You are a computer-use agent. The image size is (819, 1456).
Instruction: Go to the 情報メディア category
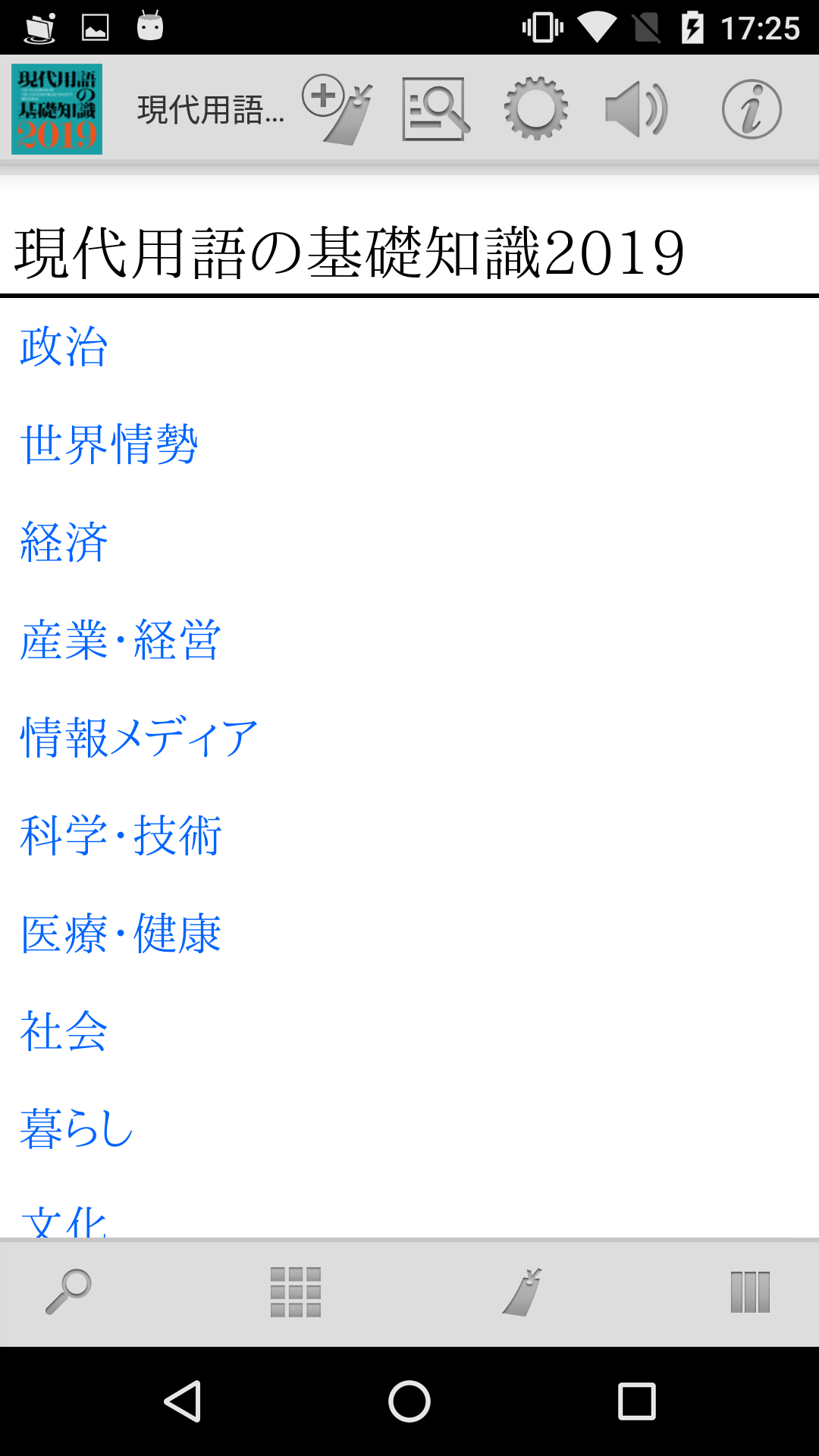coord(139,737)
